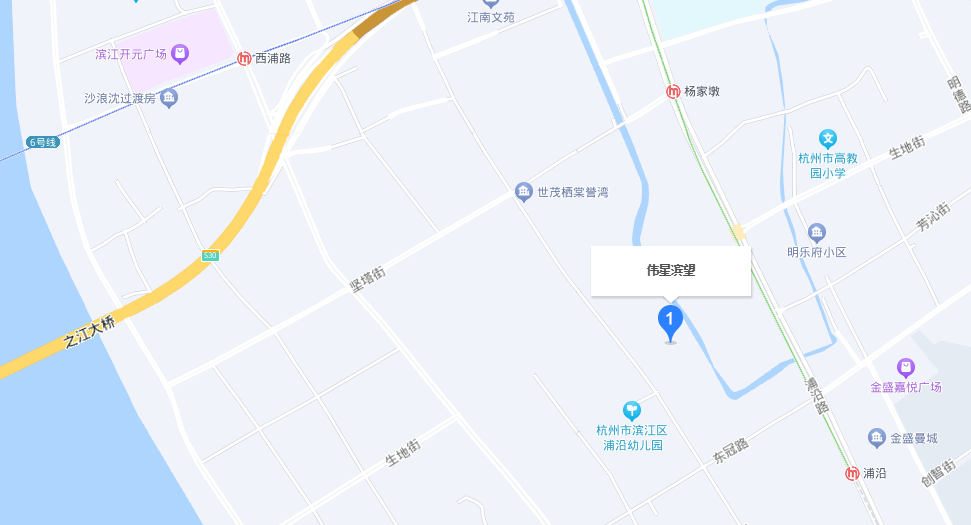Tap the 浦沿 metro station icon
Screen dimensions: 971x525
[x=852, y=473]
